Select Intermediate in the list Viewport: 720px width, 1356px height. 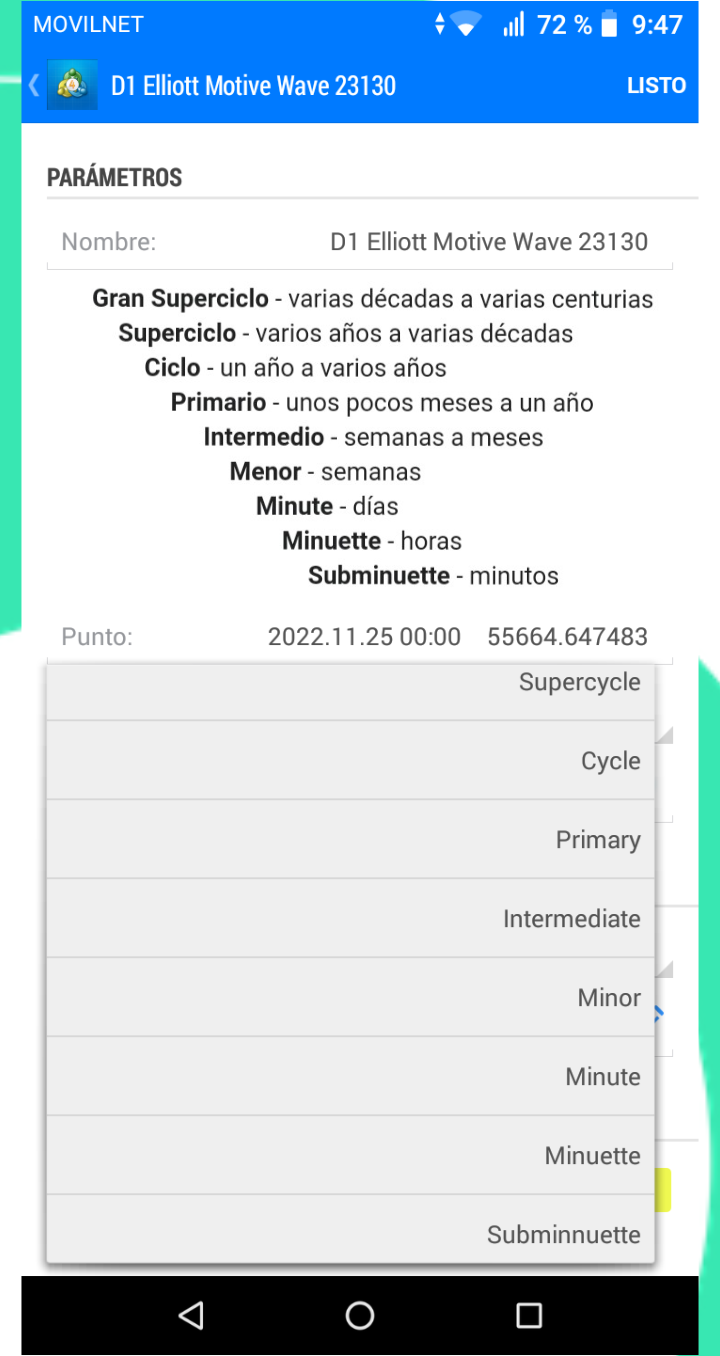tap(351, 918)
